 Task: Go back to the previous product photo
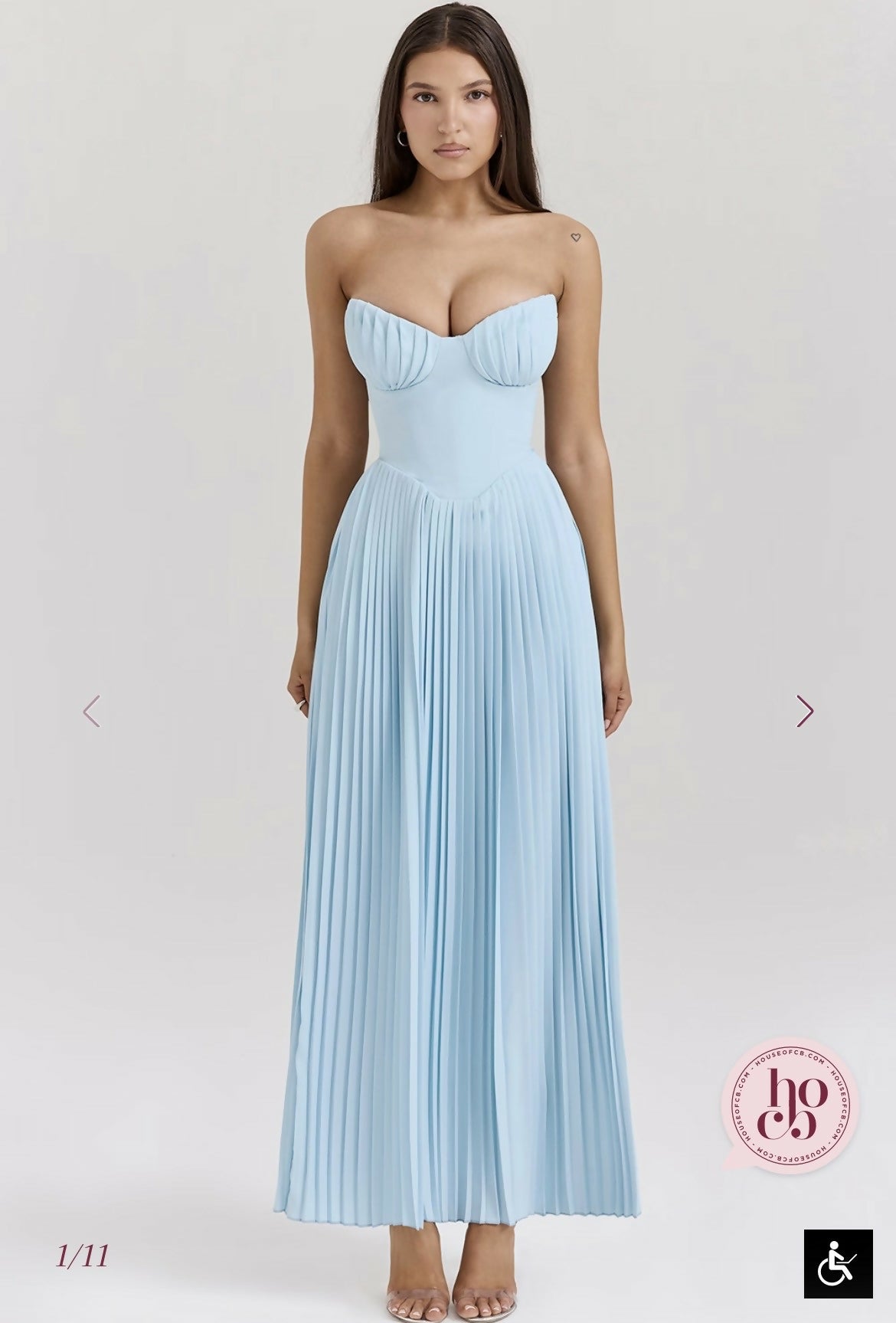pos(92,710)
